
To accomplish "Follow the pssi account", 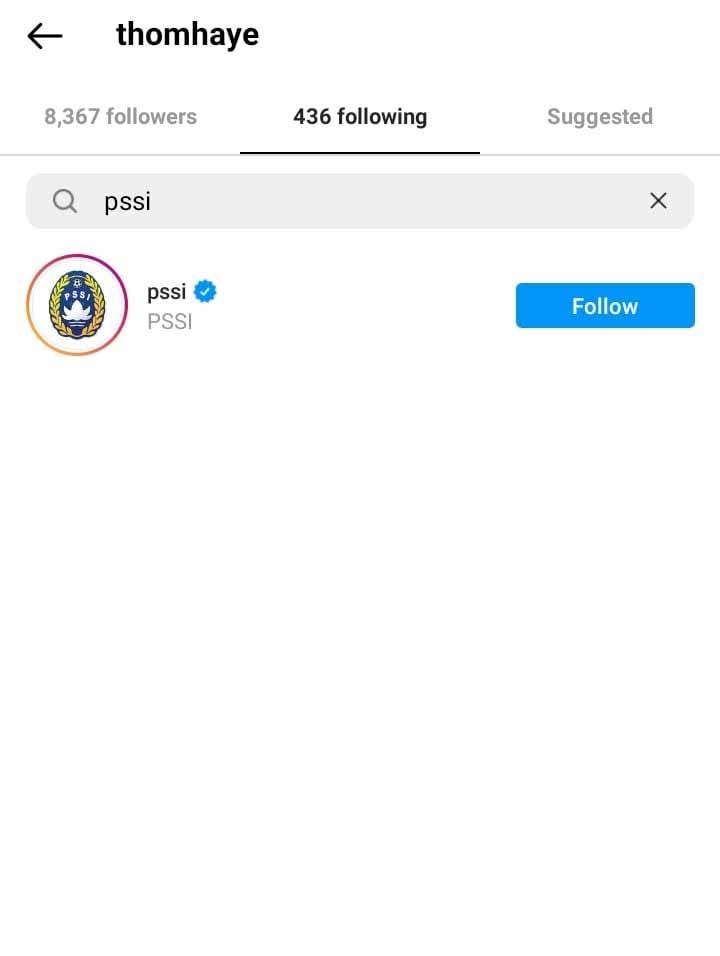I will (605, 306).
